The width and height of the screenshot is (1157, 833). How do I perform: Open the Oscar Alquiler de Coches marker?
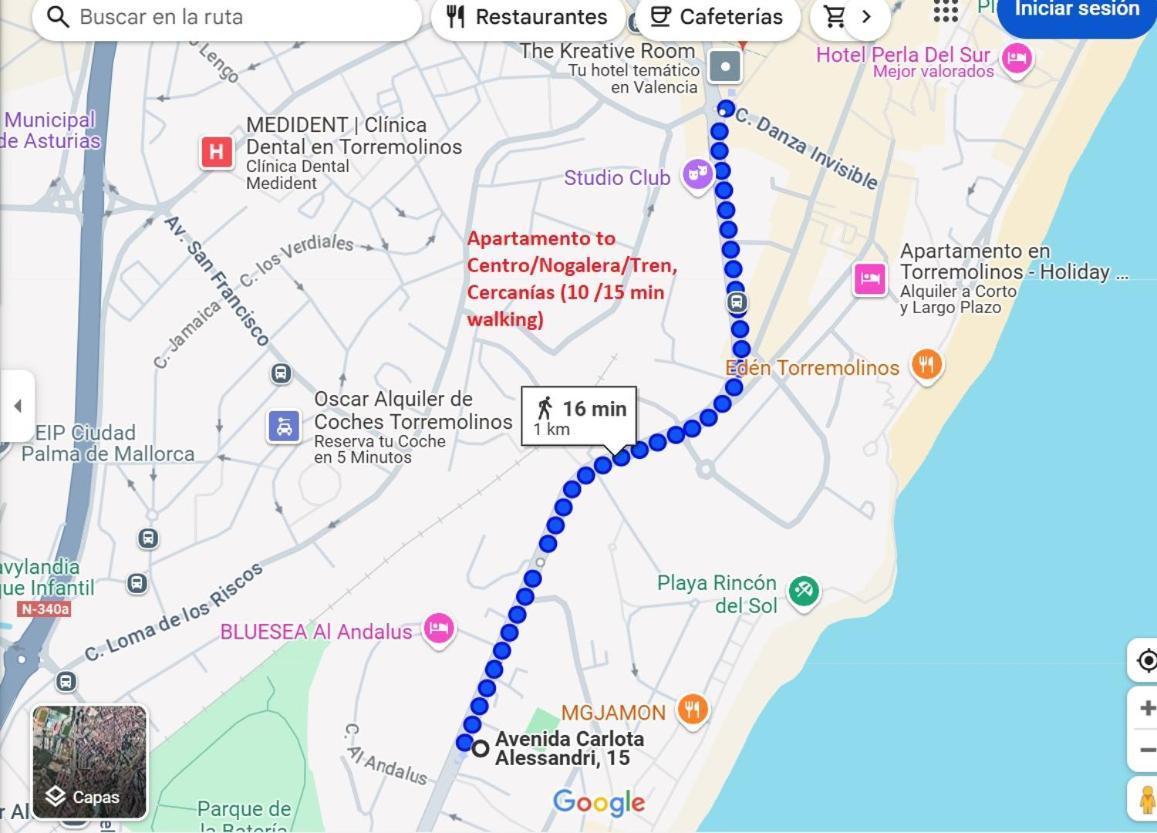click(284, 427)
